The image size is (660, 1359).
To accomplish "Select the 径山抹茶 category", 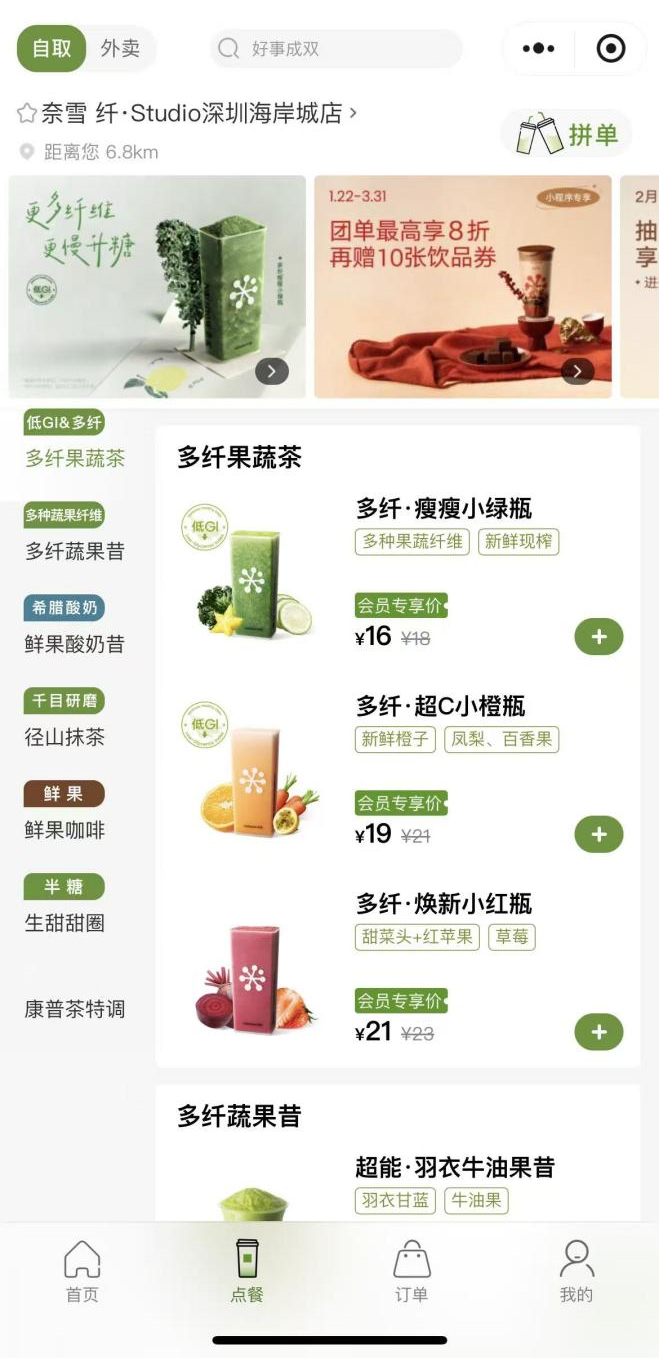I will (x=65, y=737).
